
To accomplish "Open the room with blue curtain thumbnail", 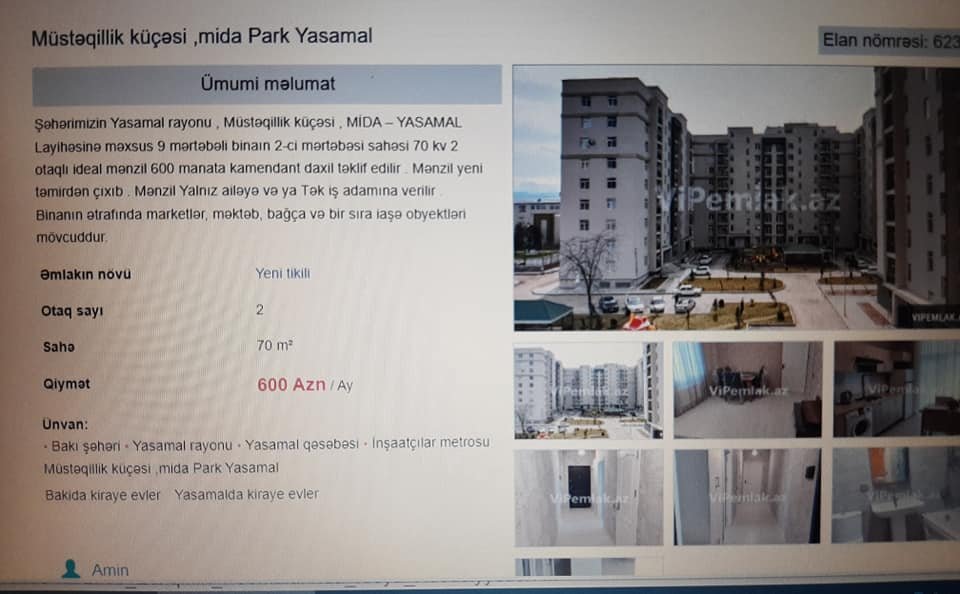I will (747, 391).
